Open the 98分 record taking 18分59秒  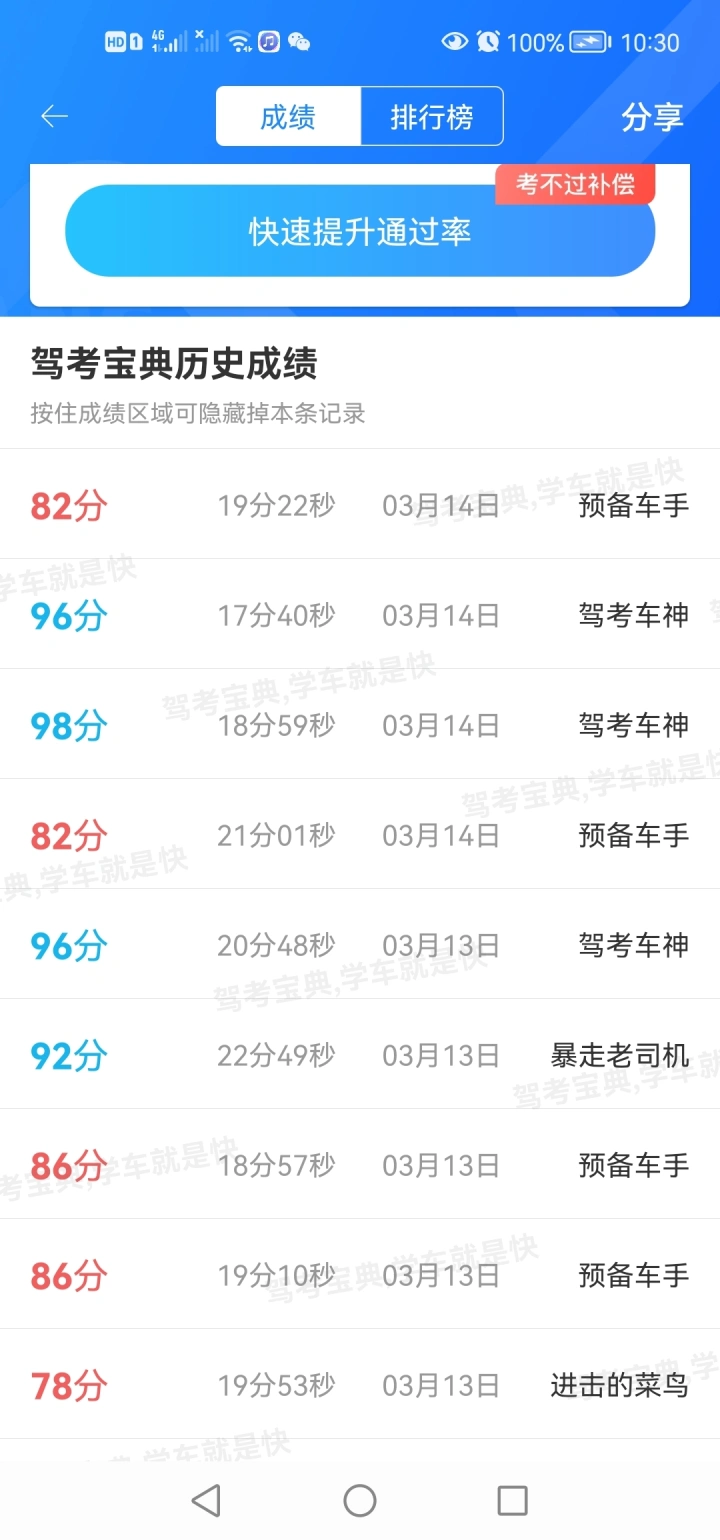(360, 724)
